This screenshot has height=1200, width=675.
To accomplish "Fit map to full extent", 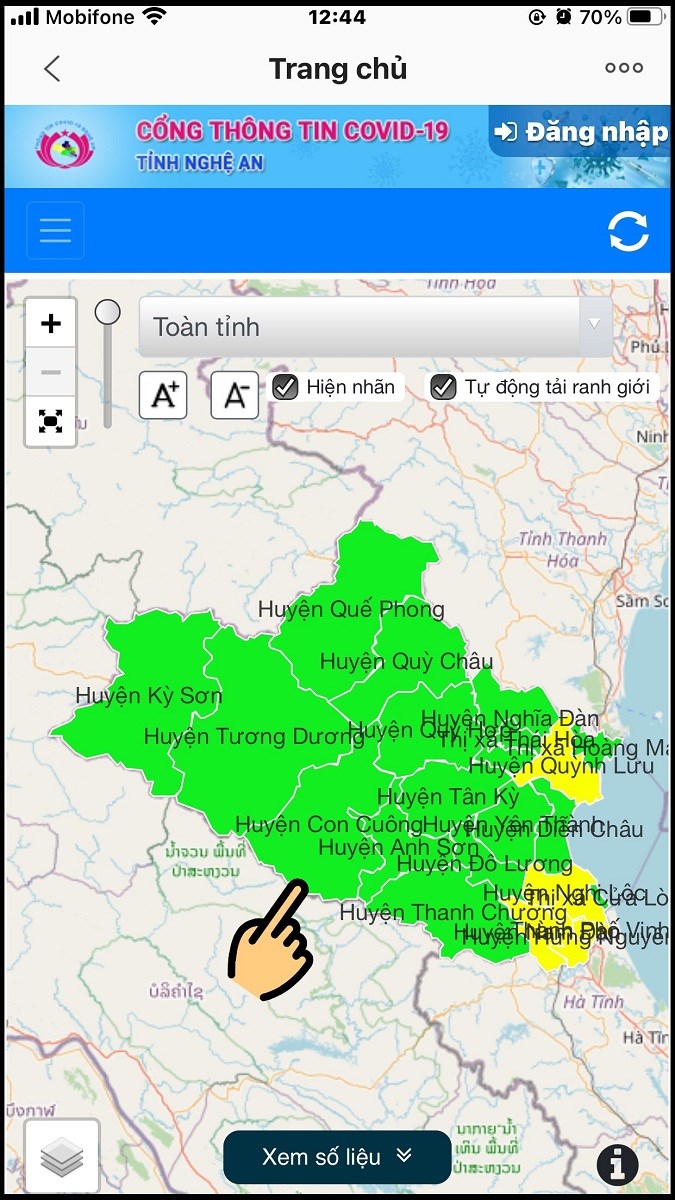I will pos(51,421).
